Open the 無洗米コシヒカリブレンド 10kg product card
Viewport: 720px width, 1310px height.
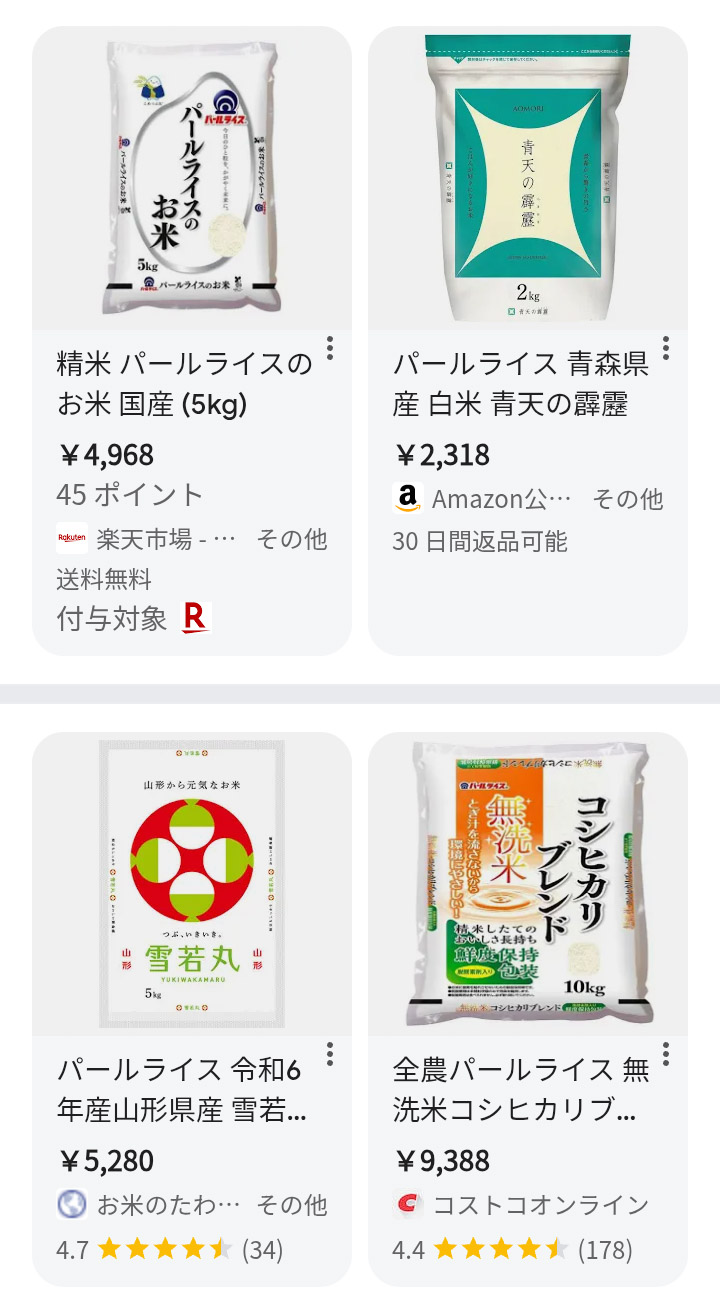pyautogui.click(x=528, y=1008)
